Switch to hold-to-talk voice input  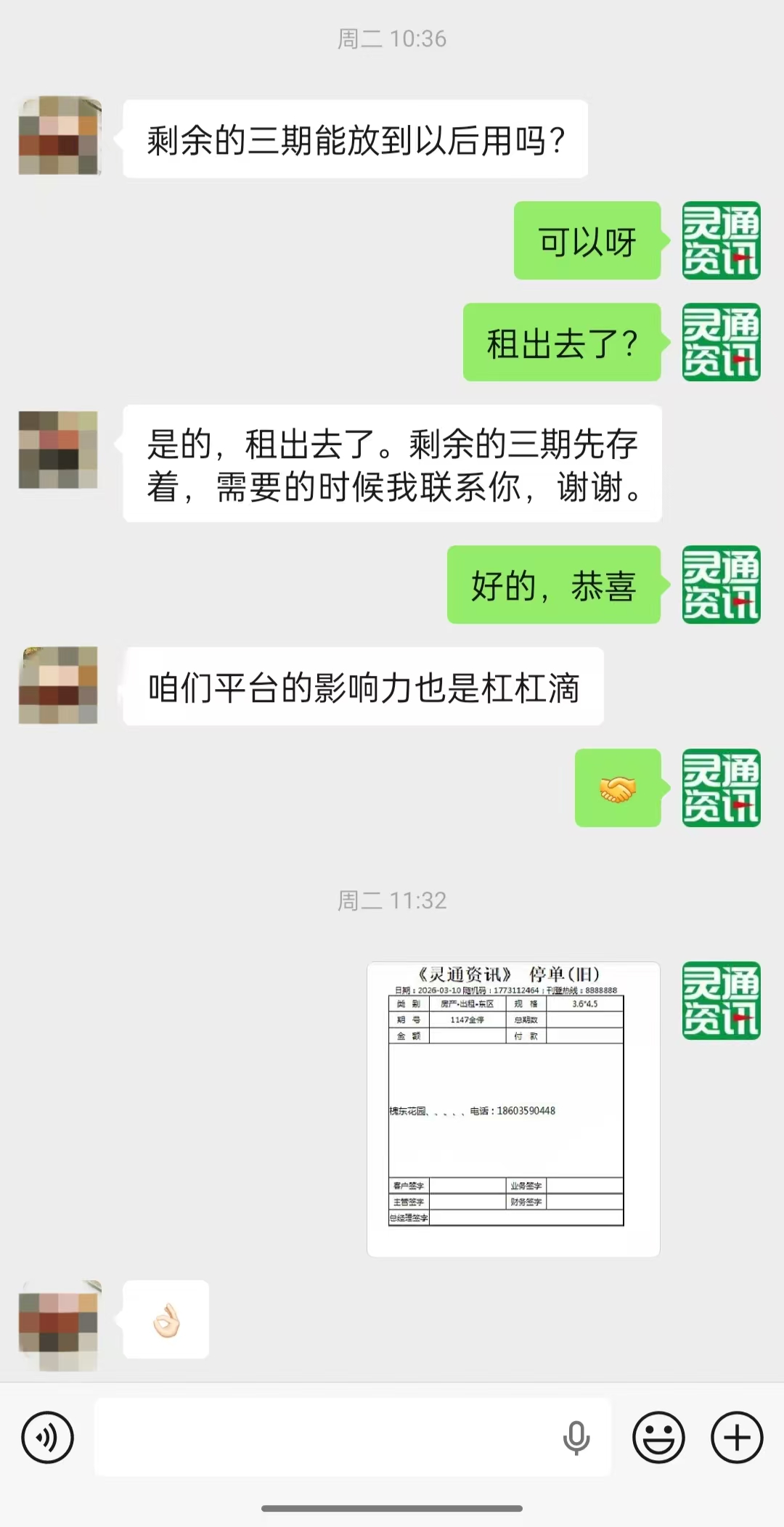tap(48, 1437)
